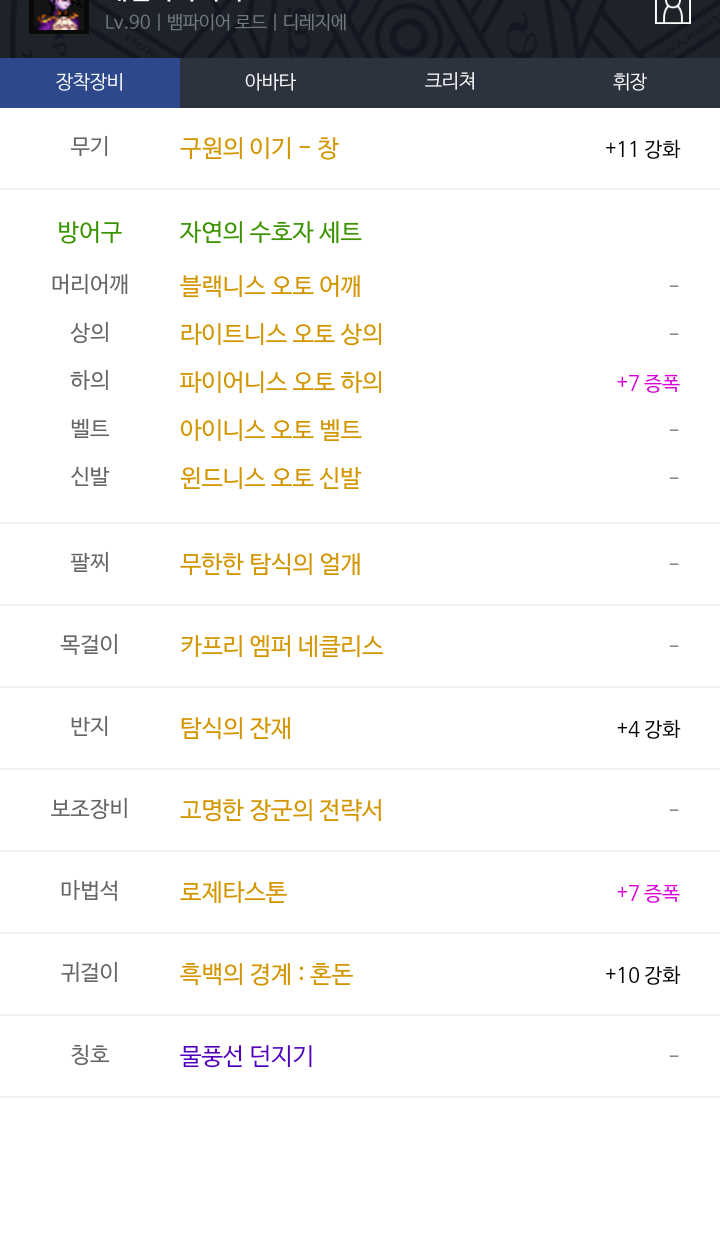Switch to the 크리쳐 tab
The width and height of the screenshot is (720, 1233).
[450, 82]
